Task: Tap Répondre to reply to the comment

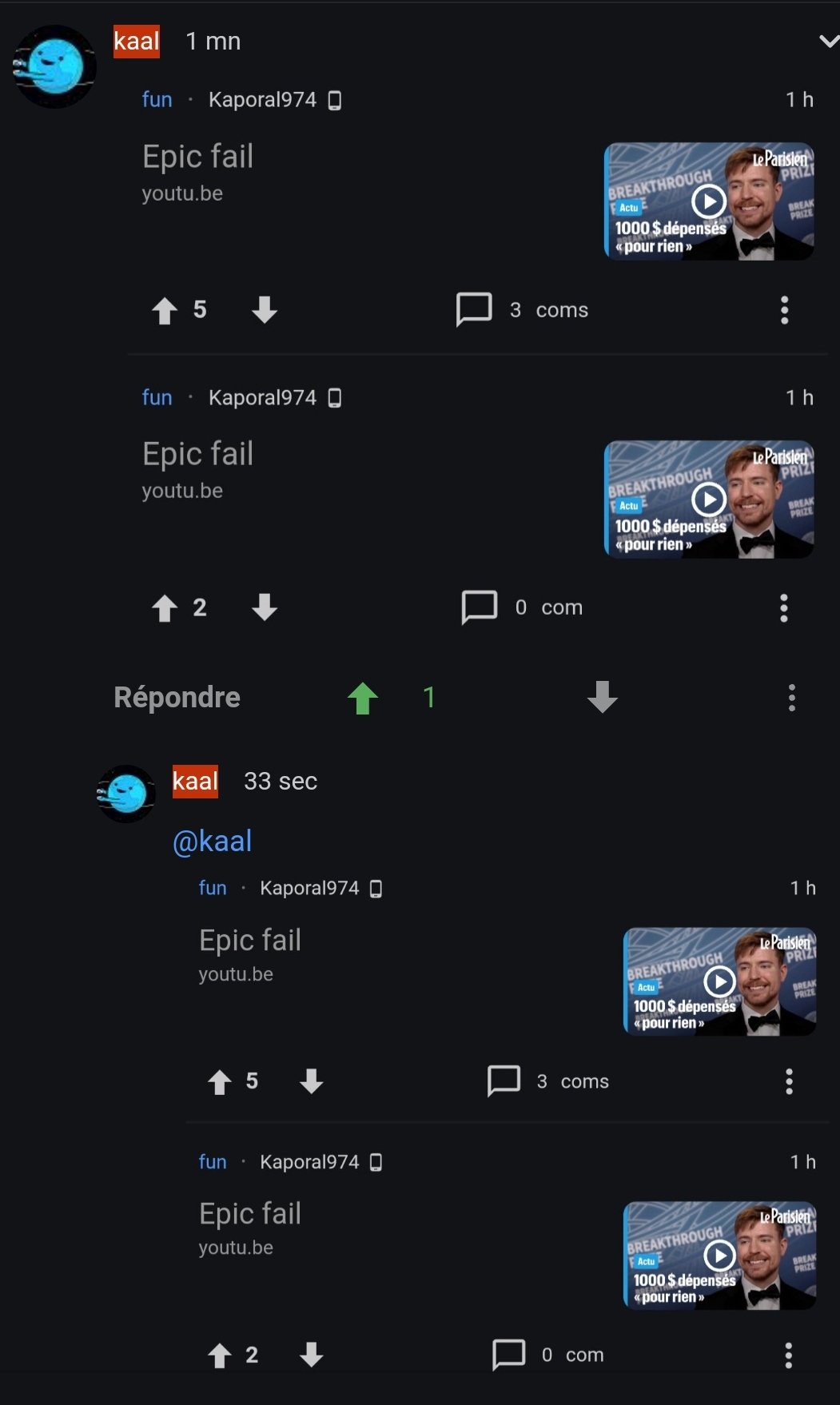Action: pyautogui.click(x=177, y=697)
